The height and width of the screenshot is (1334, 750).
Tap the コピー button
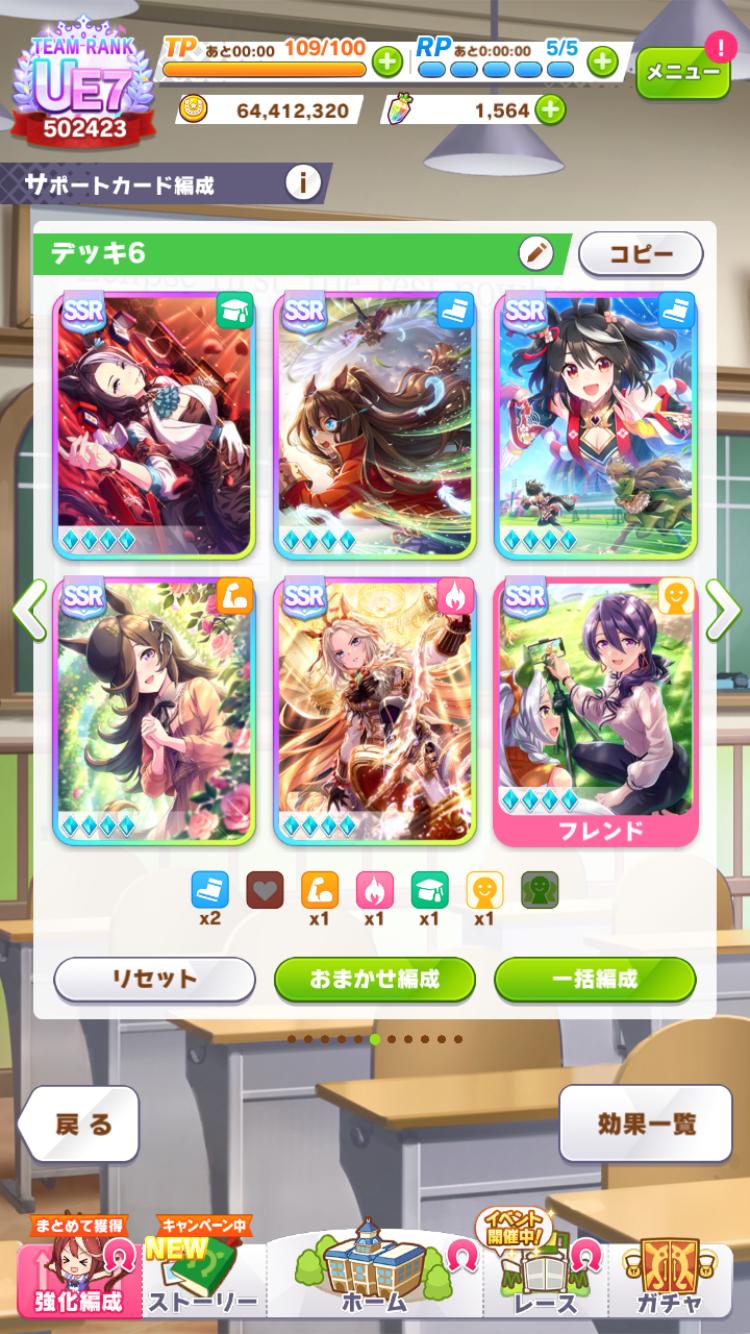[640, 254]
